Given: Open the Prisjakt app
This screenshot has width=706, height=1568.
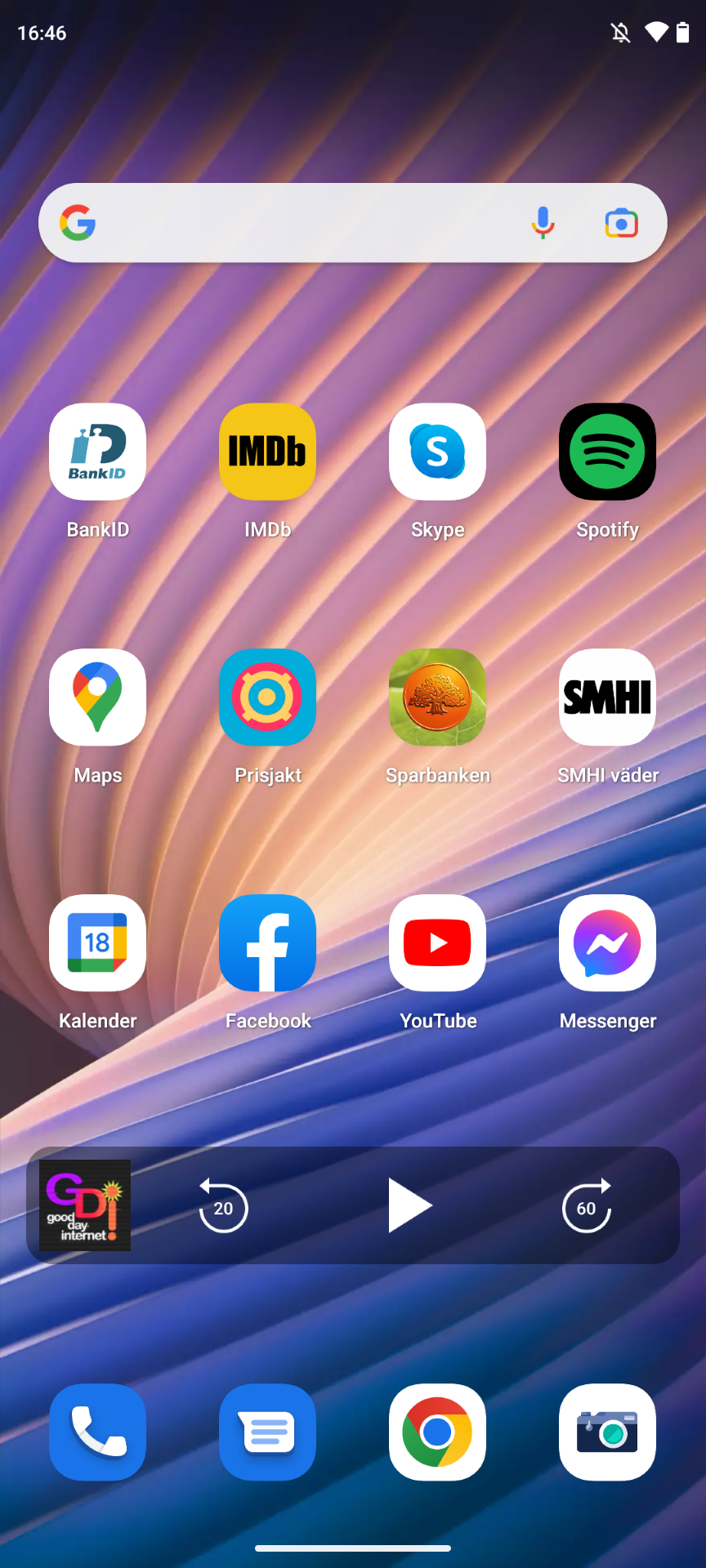Looking at the screenshot, I should point(267,697).
